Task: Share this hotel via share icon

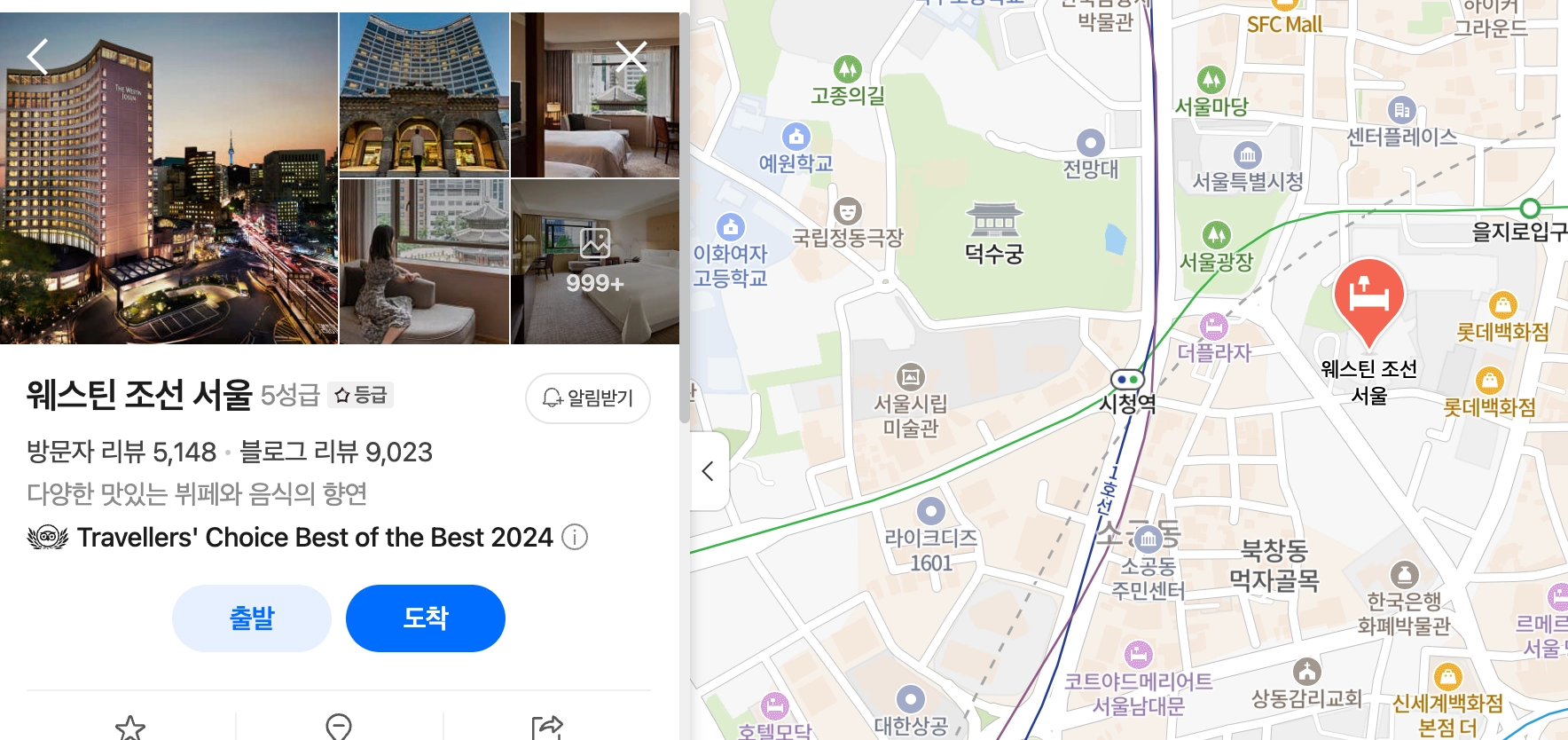Action: point(547,728)
